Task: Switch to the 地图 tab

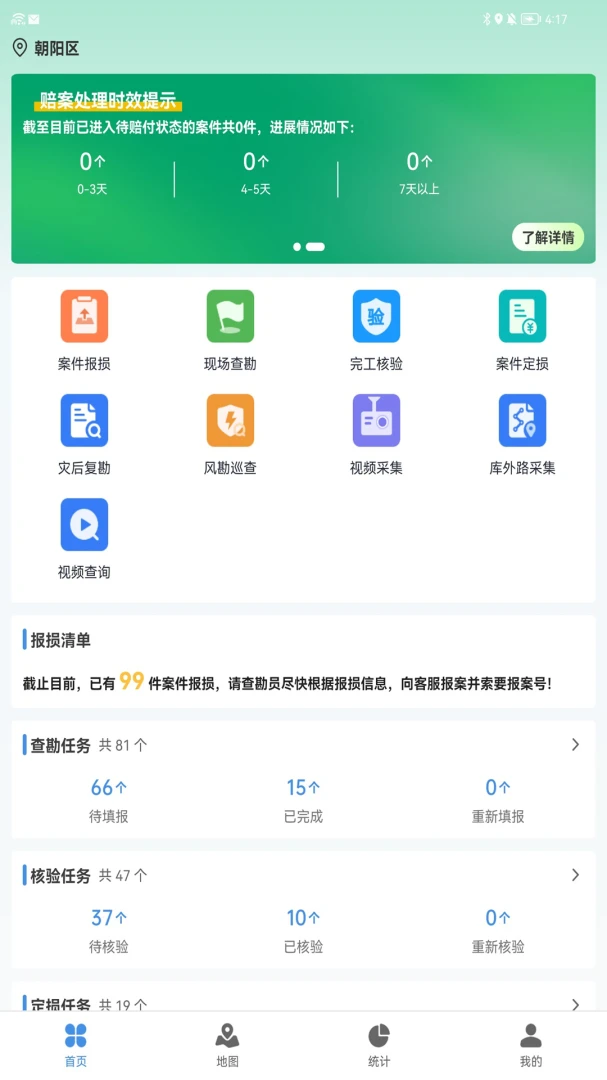Action: coord(227,1045)
